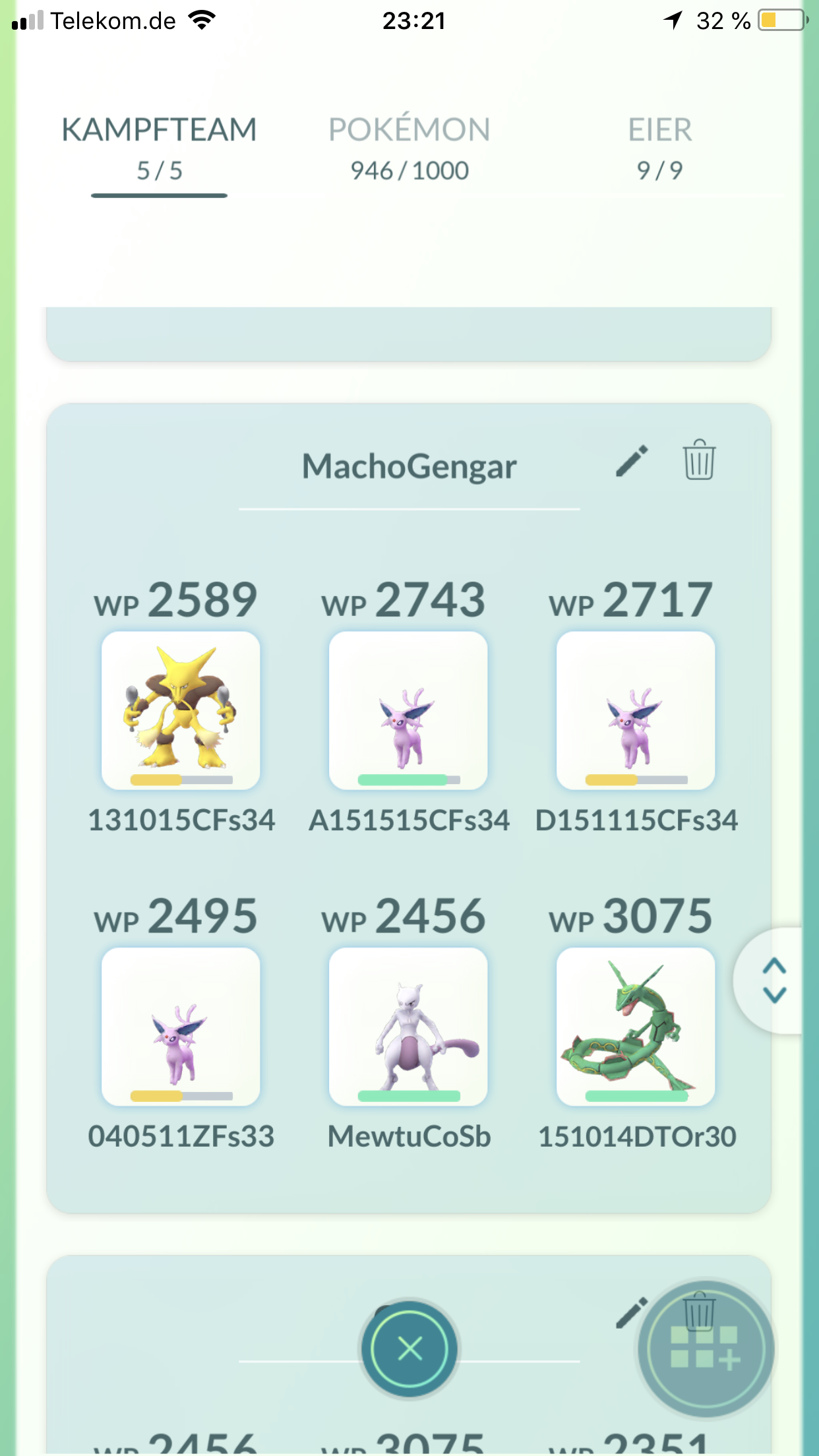This screenshot has height=1456, width=819.
Task: Edit the MachoGengar team name
Action: [x=632, y=460]
